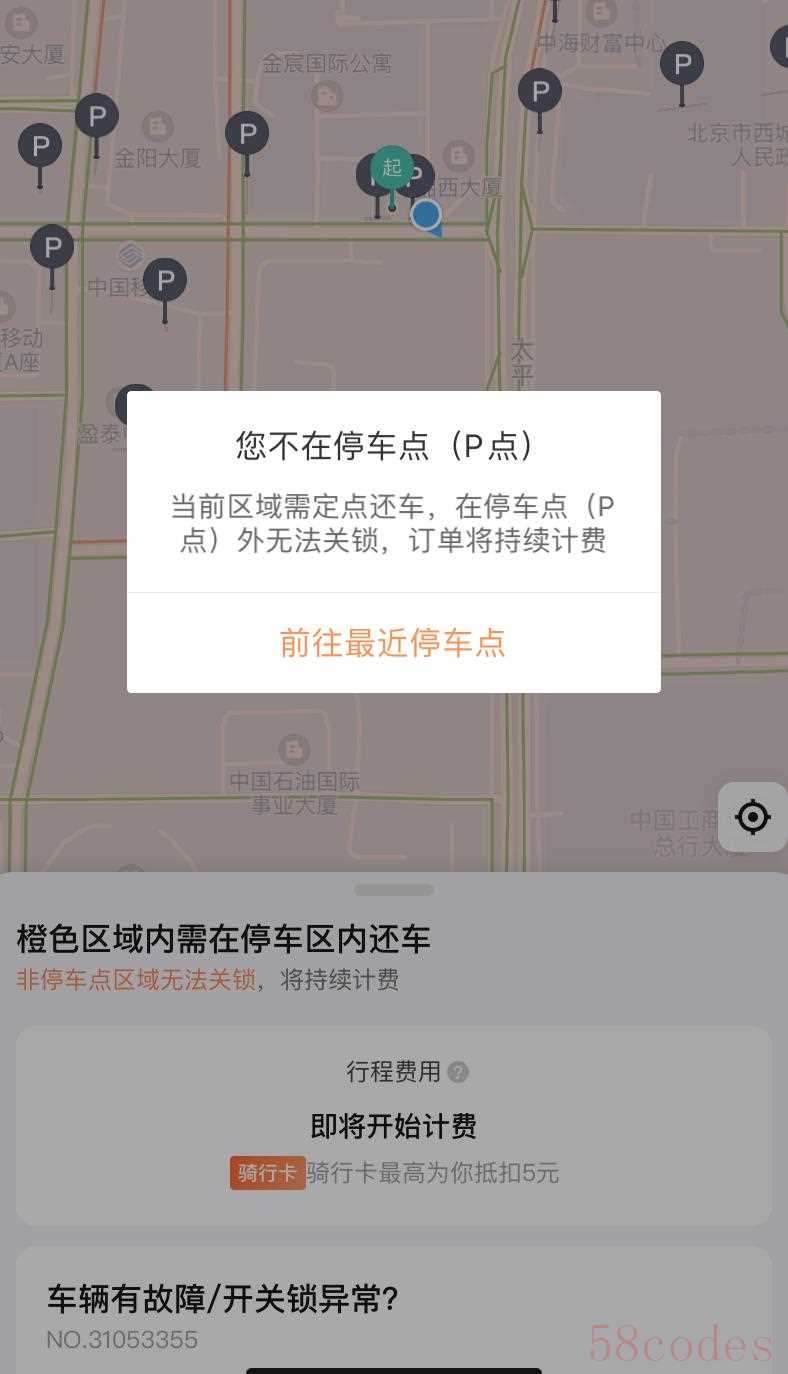Tap 前往最近停车点 in the dialog
This screenshot has height=1374, width=788.
click(393, 642)
